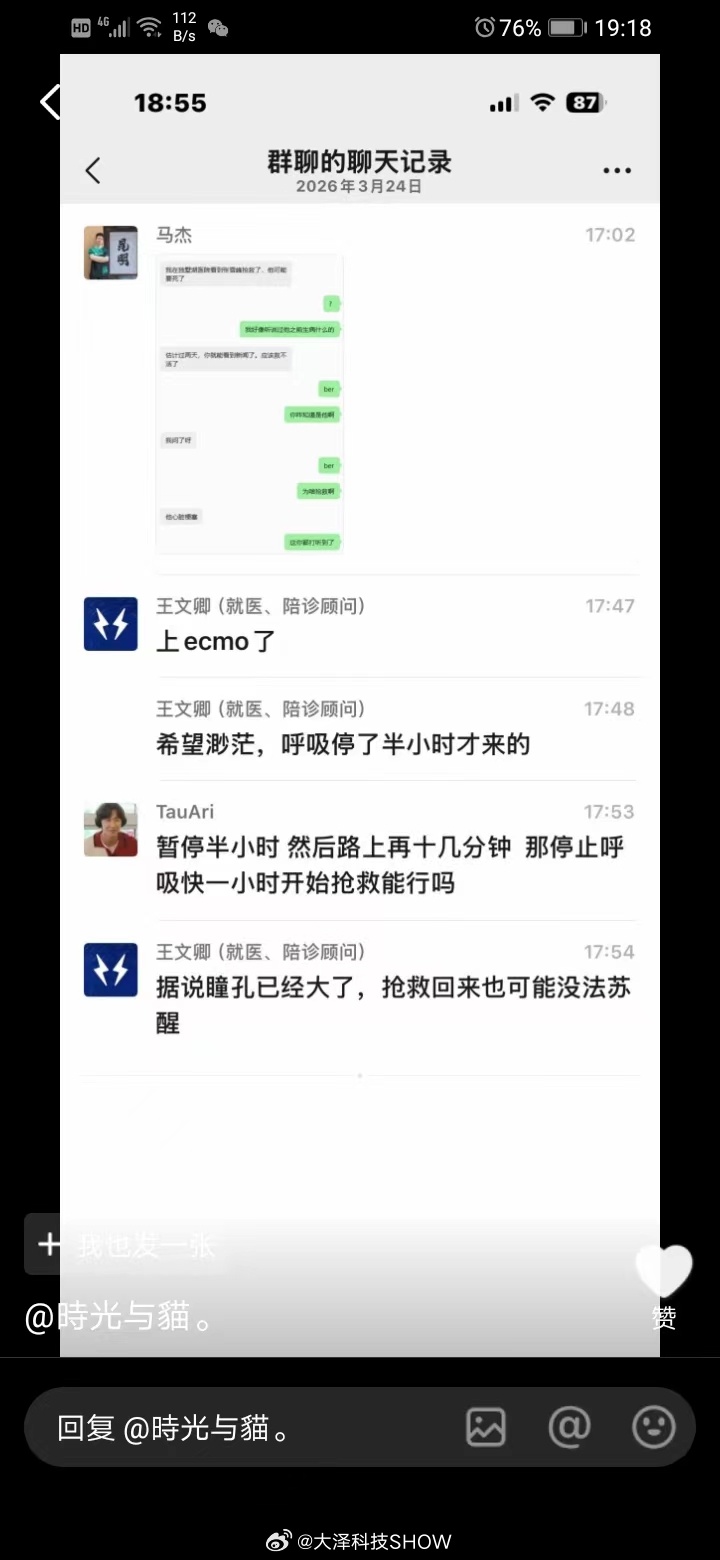Tap the back chevron above 群聊的聊天记录

click(93, 170)
